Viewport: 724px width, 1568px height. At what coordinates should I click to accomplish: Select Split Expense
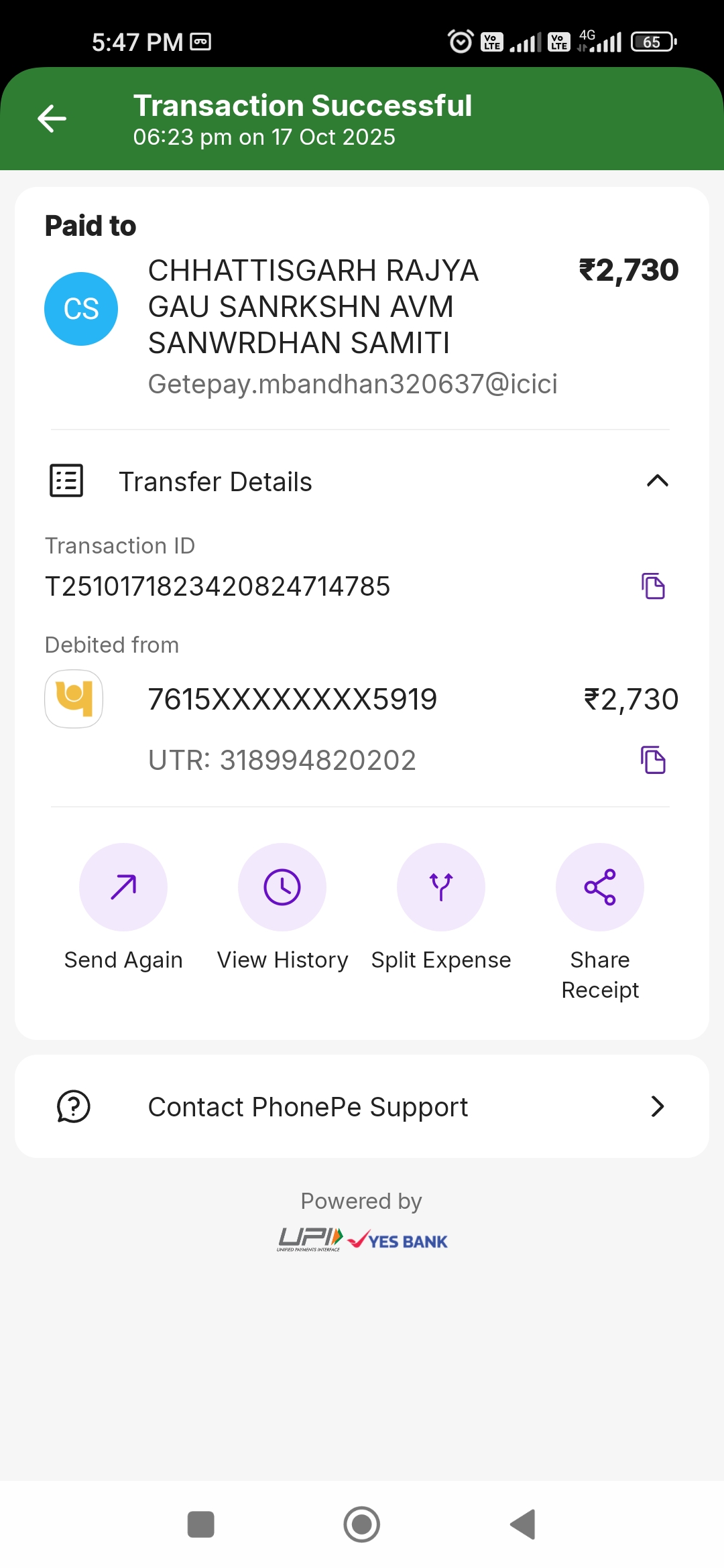pyautogui.click(x=441, y=887)
